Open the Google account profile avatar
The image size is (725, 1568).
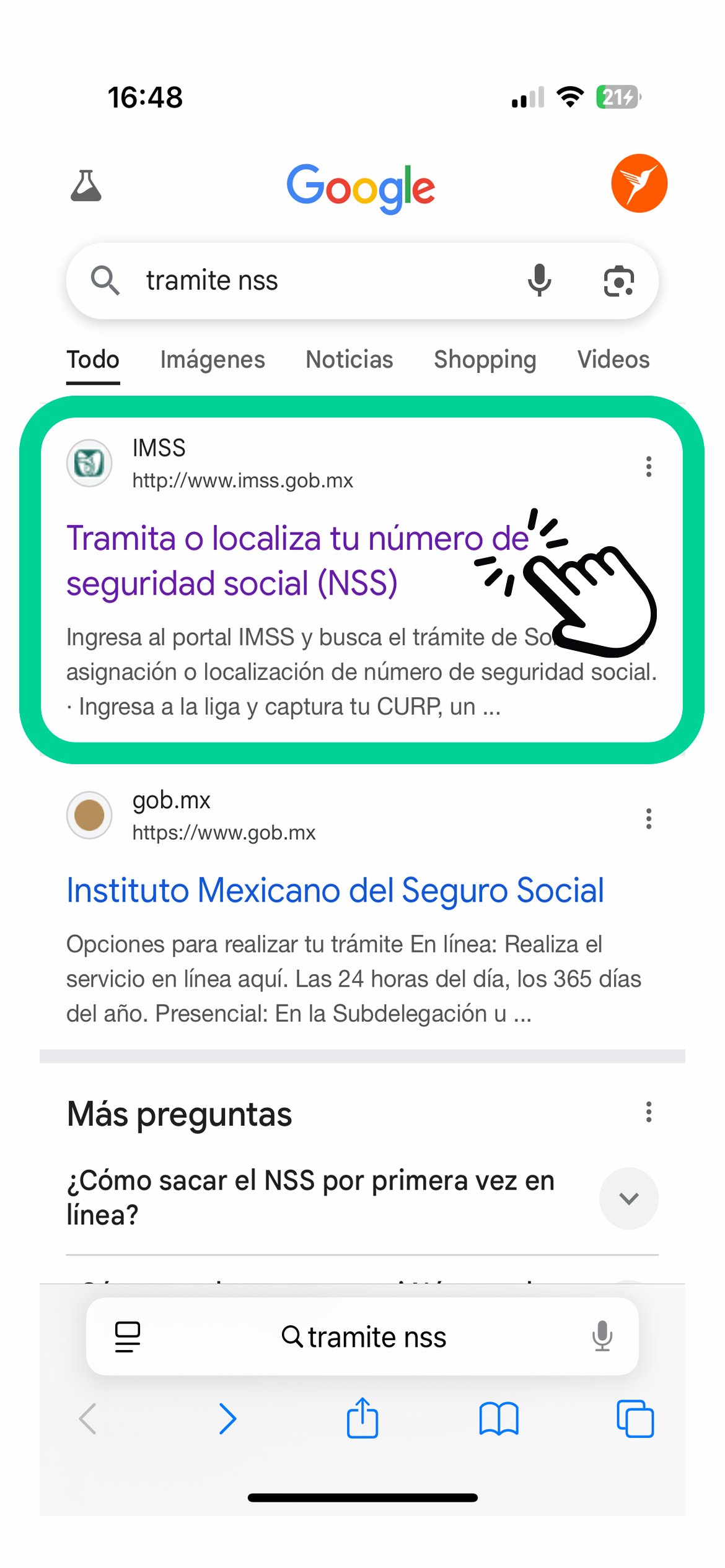tap(639, 183)
